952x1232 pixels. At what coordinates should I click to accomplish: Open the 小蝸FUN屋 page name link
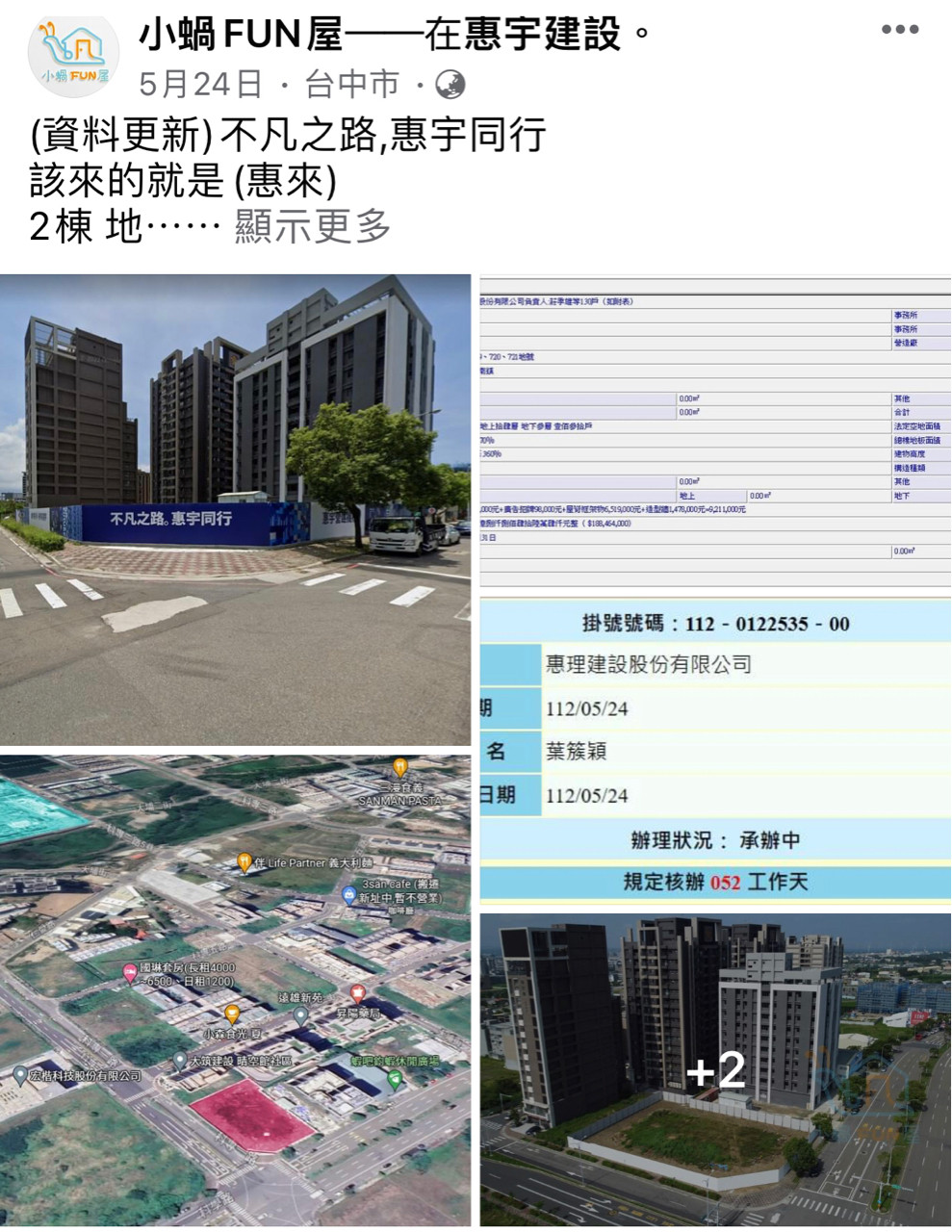pos(241,36)
